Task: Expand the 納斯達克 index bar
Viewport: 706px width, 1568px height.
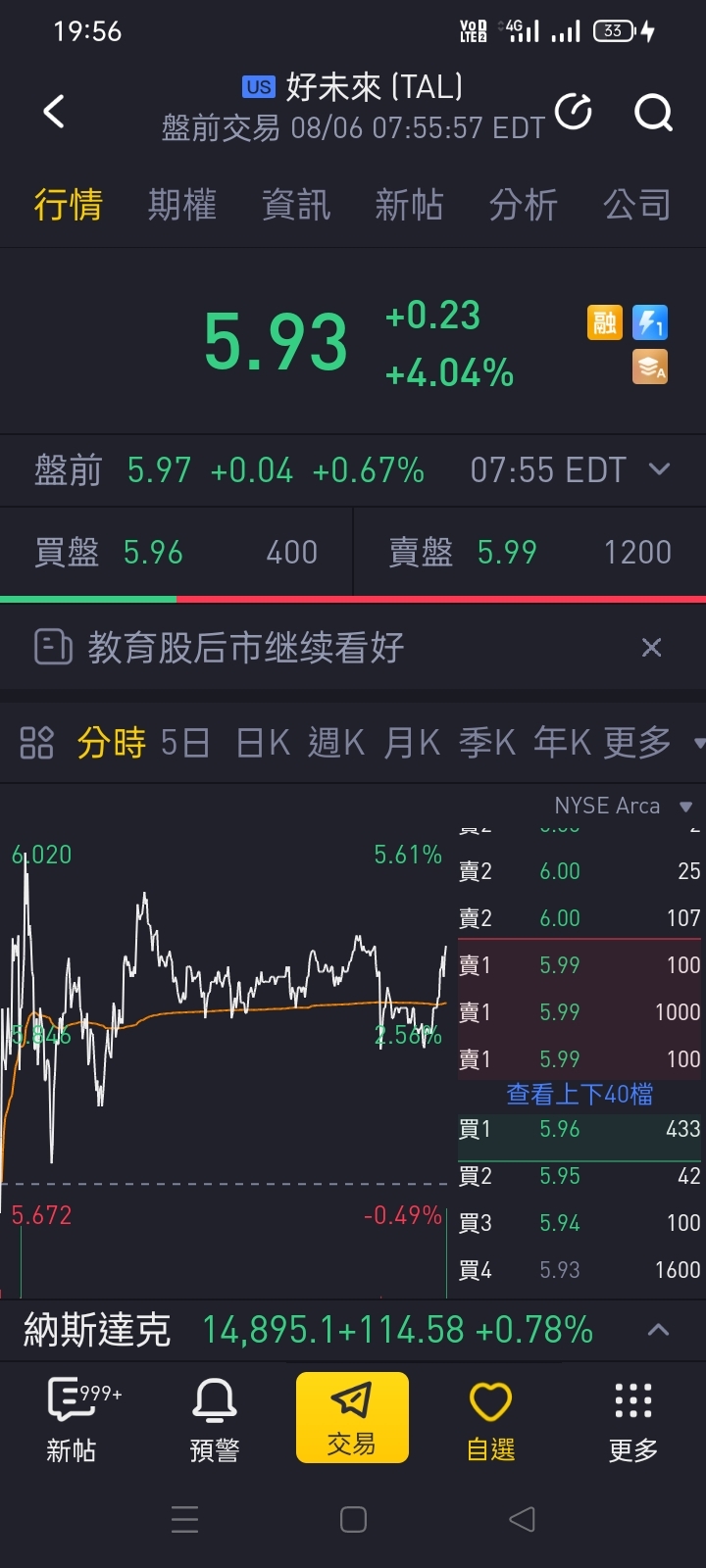Action: 658,1330
